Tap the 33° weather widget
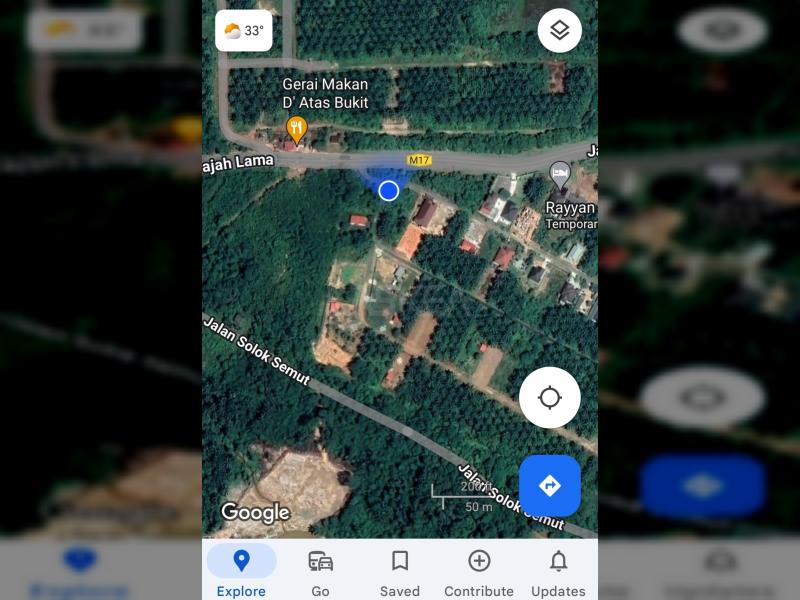 coord(244,31)
